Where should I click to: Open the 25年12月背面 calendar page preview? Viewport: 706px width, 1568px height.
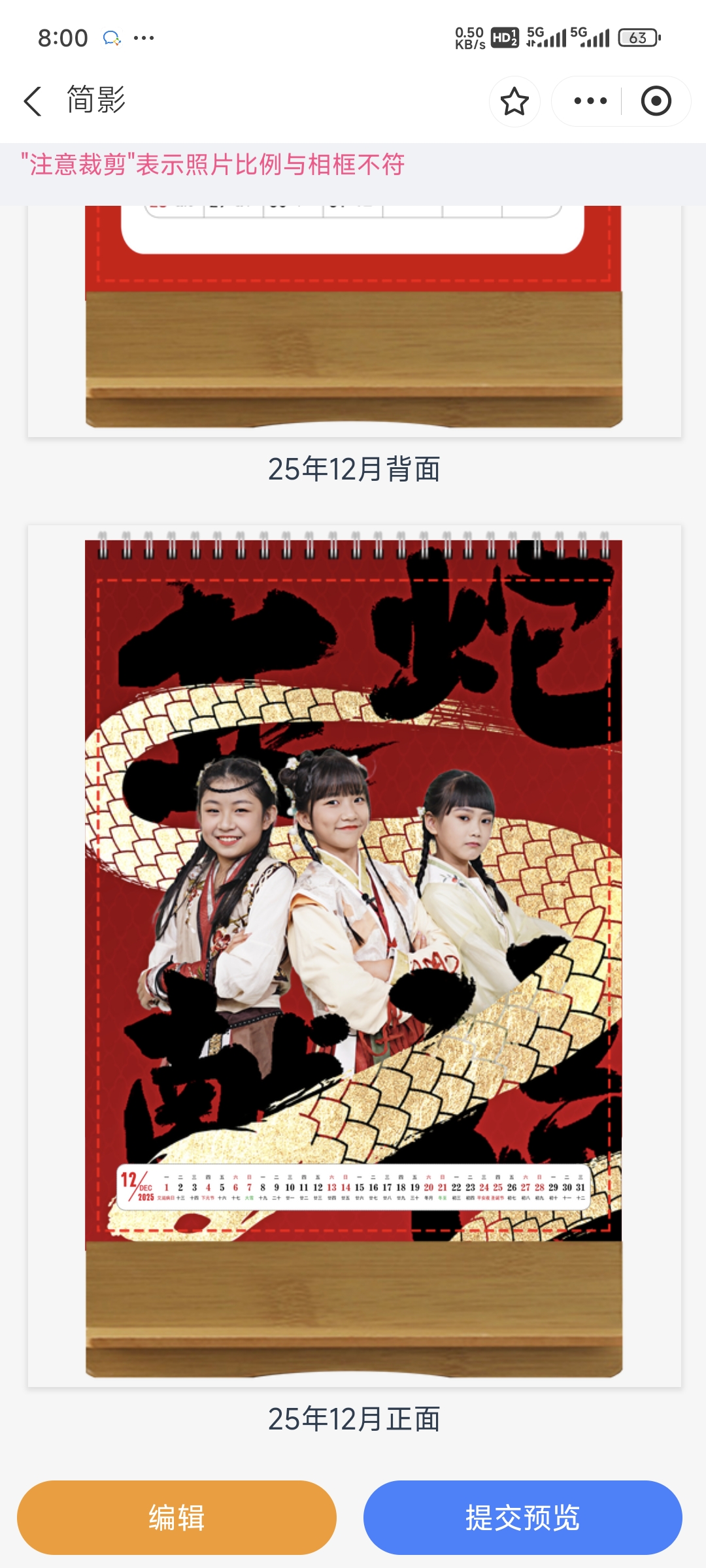[354, 320]
